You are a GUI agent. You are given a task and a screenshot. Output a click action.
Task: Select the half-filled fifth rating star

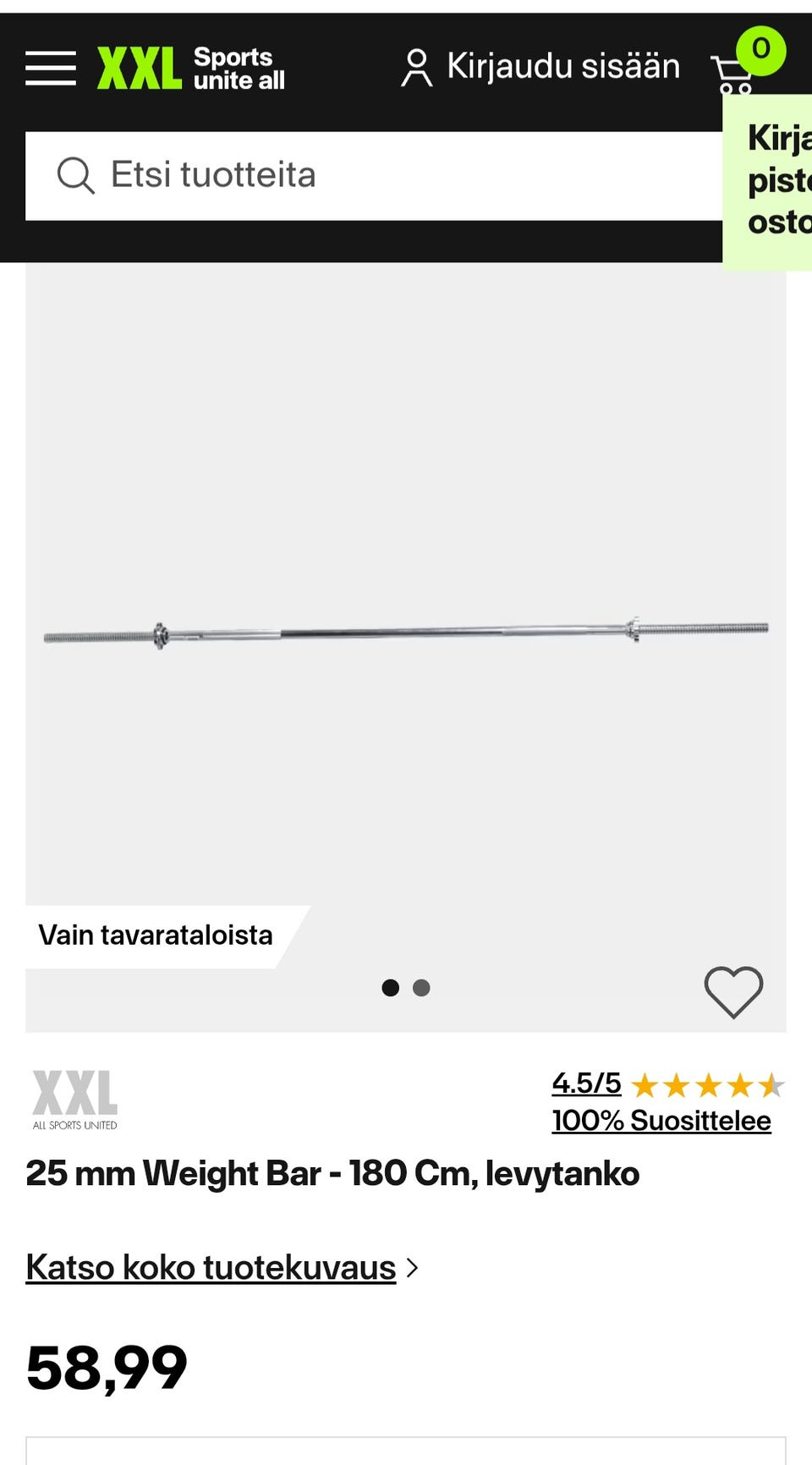coord(772,1084)
